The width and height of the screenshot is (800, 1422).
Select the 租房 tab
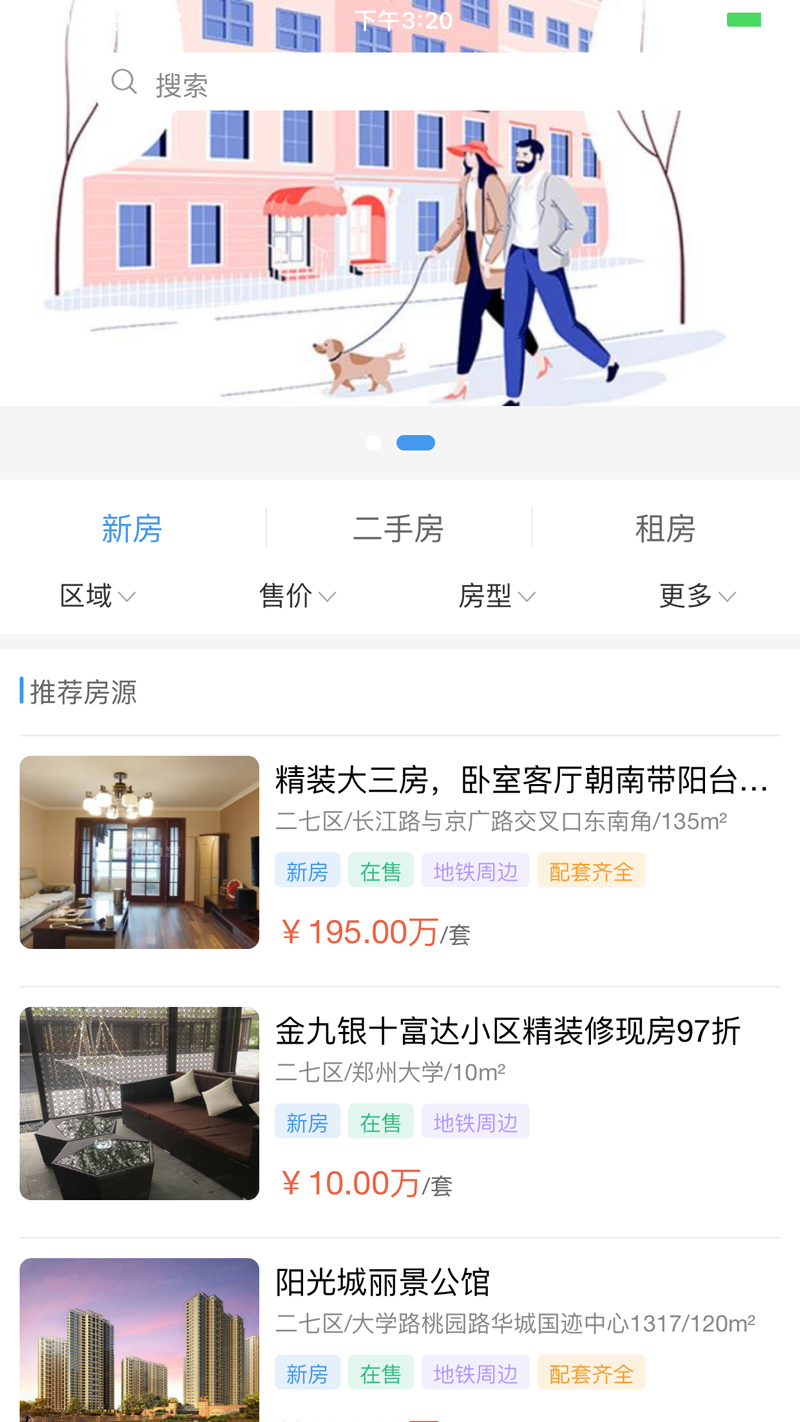pyautogui.click(x=665, y=528)
